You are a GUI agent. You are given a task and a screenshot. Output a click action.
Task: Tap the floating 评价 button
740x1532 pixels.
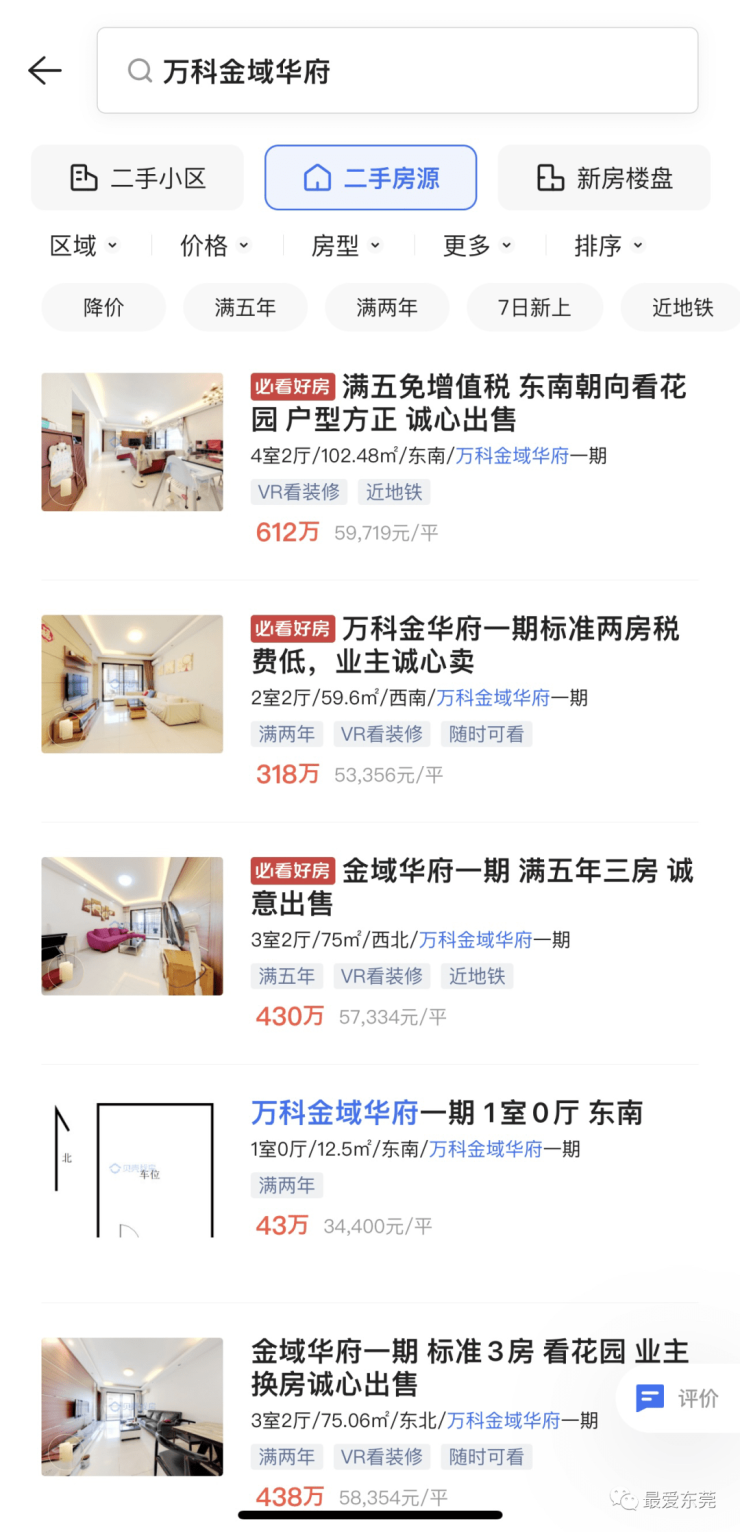(679, 1398)
